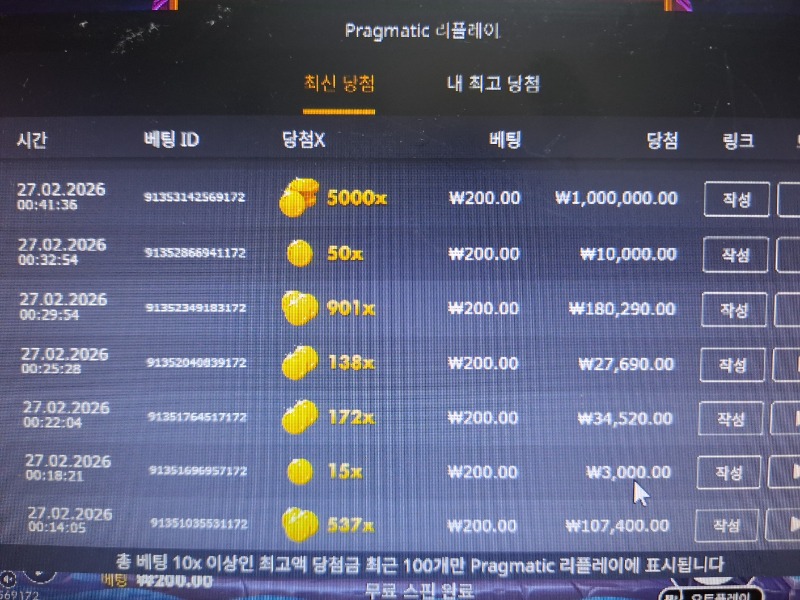Switch to the 내 최고 당첨 tab

click(493, 85)
